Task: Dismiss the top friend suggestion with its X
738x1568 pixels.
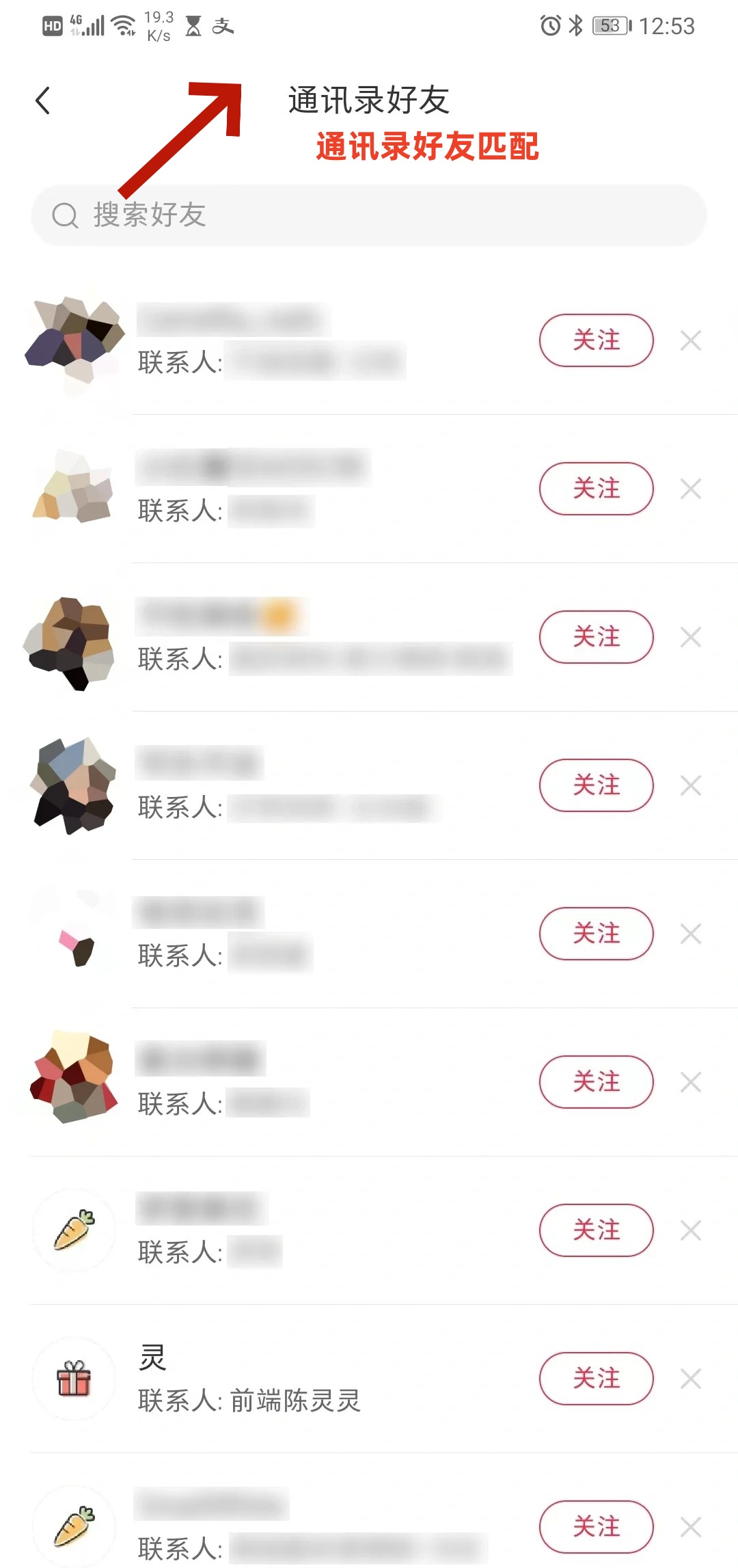Action: click(691, 340)
